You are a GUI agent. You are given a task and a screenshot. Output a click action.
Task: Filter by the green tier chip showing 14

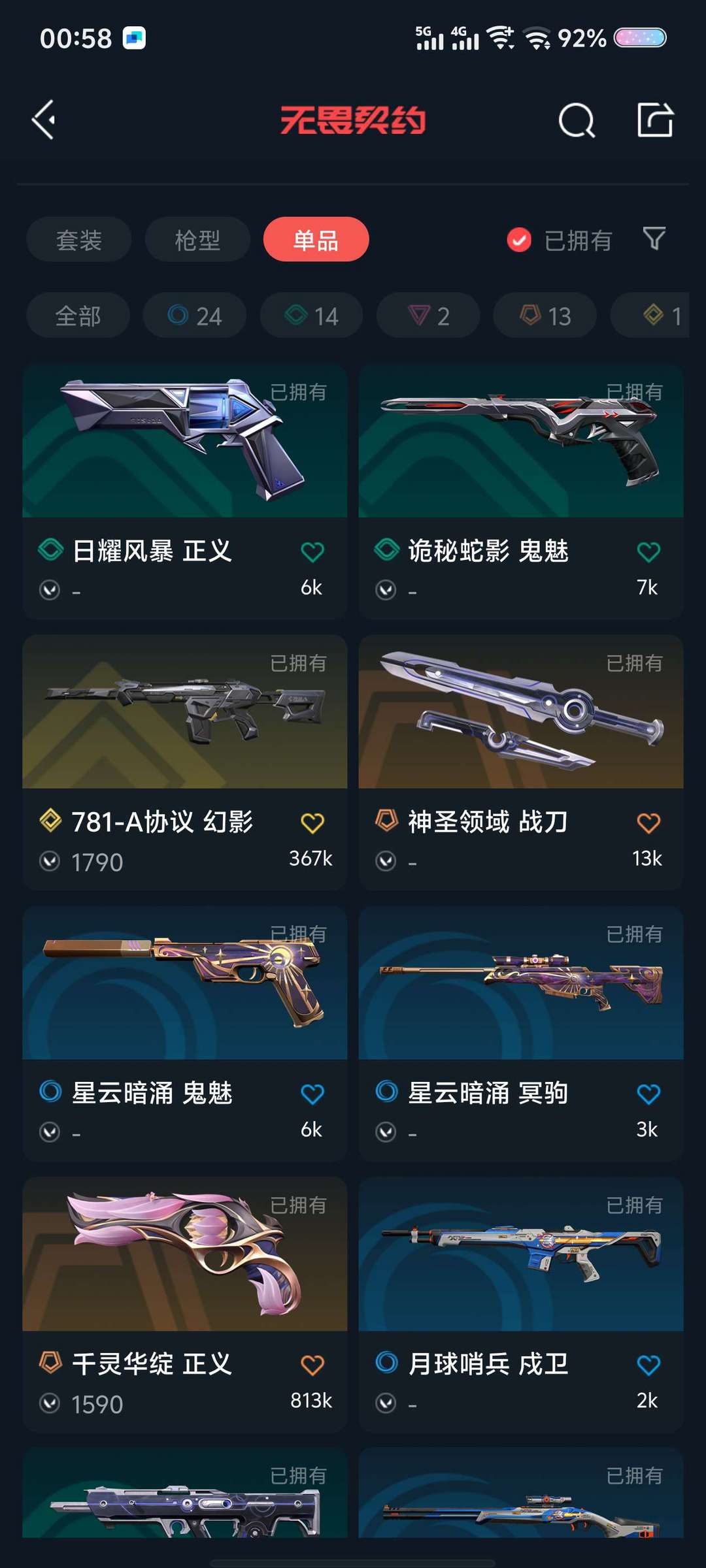[312, 316]
